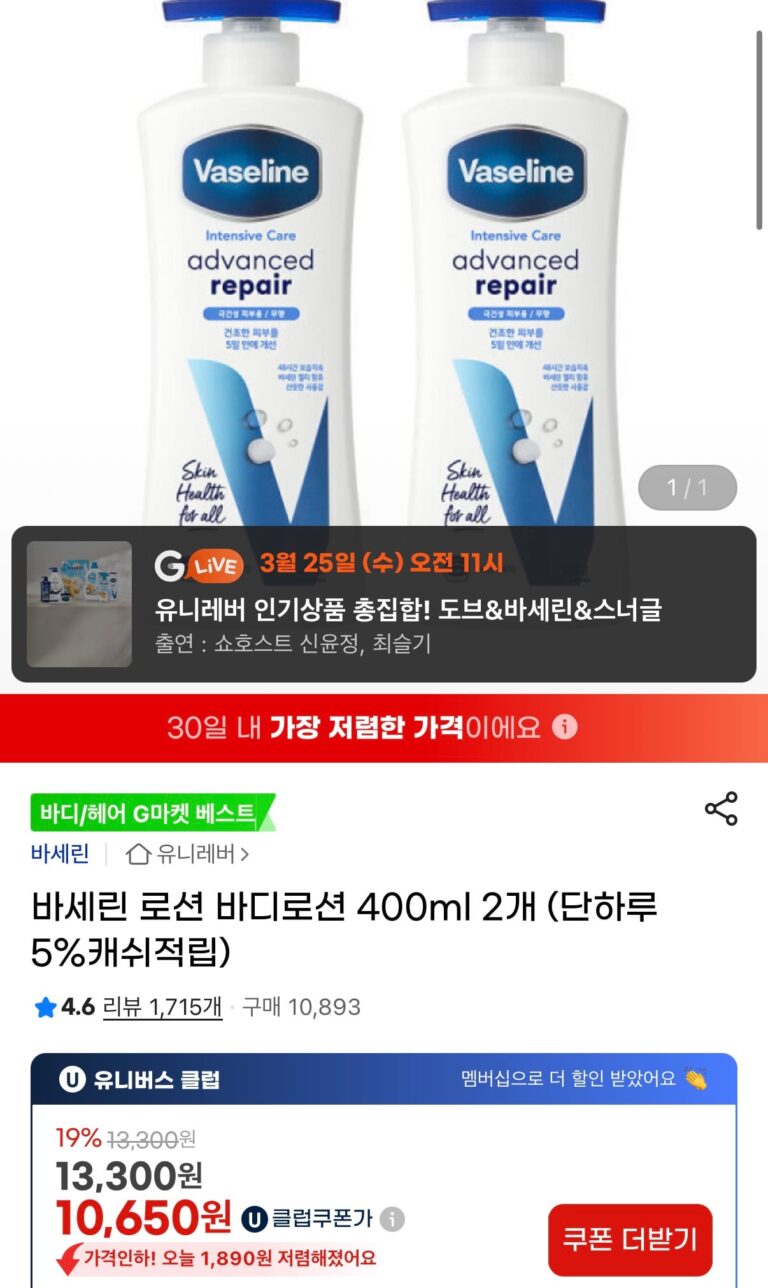Show info about lowest price in 30 days
This screenshot has width=768, height=1288.
pos(565,727)
